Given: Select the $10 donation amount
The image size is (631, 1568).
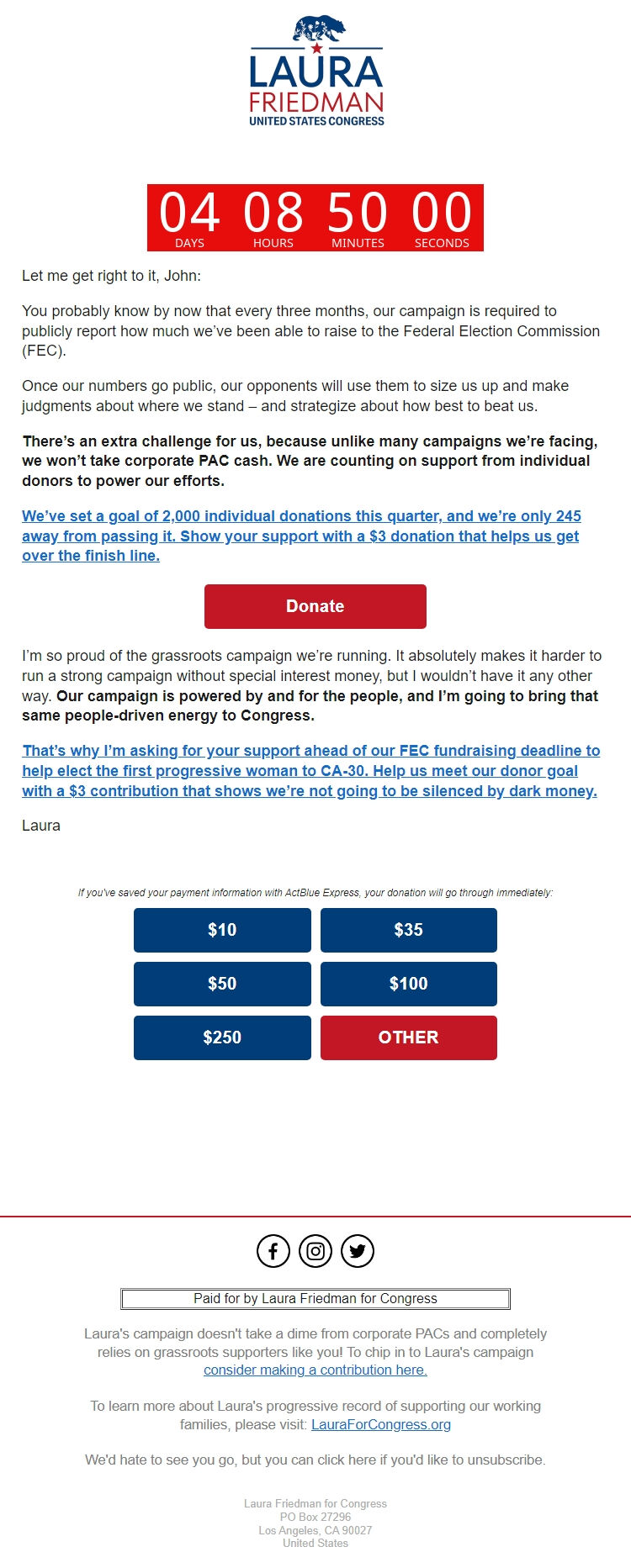Looking at the screenshot, I should pos(222,930).
